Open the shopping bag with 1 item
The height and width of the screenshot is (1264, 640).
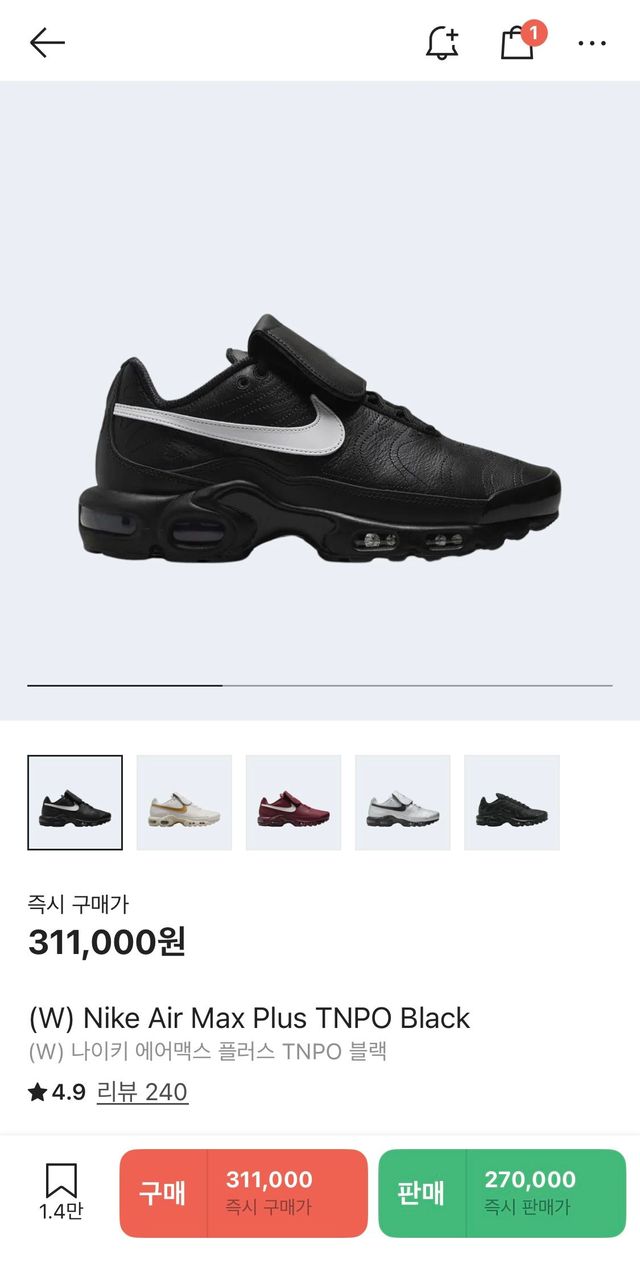tap(518, 42)
